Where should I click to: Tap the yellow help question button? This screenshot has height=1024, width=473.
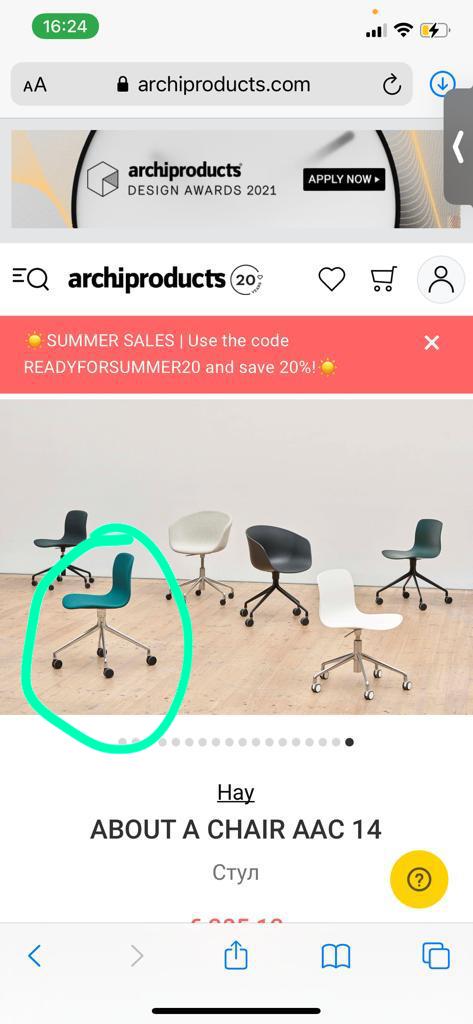tap(419, 879)
